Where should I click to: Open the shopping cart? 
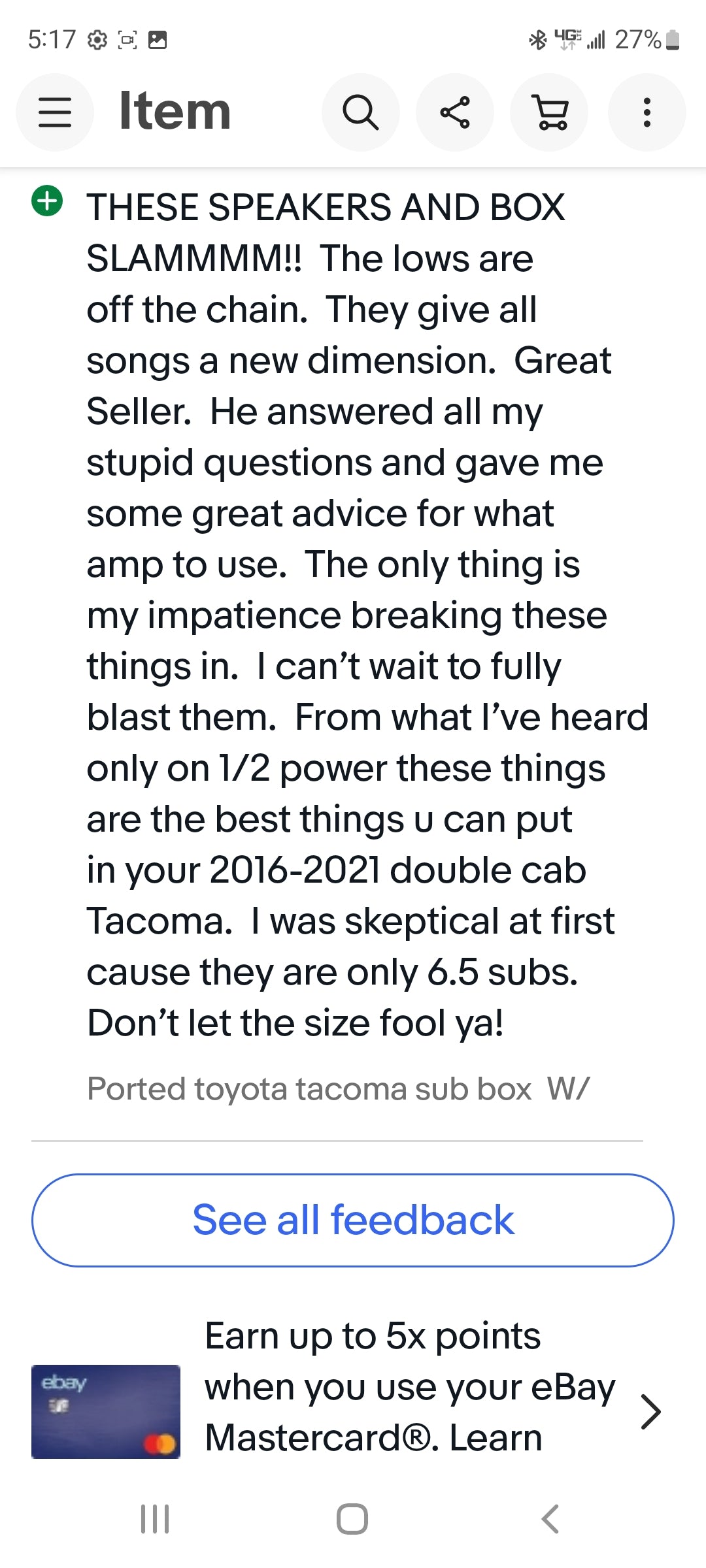coord(550,112)
